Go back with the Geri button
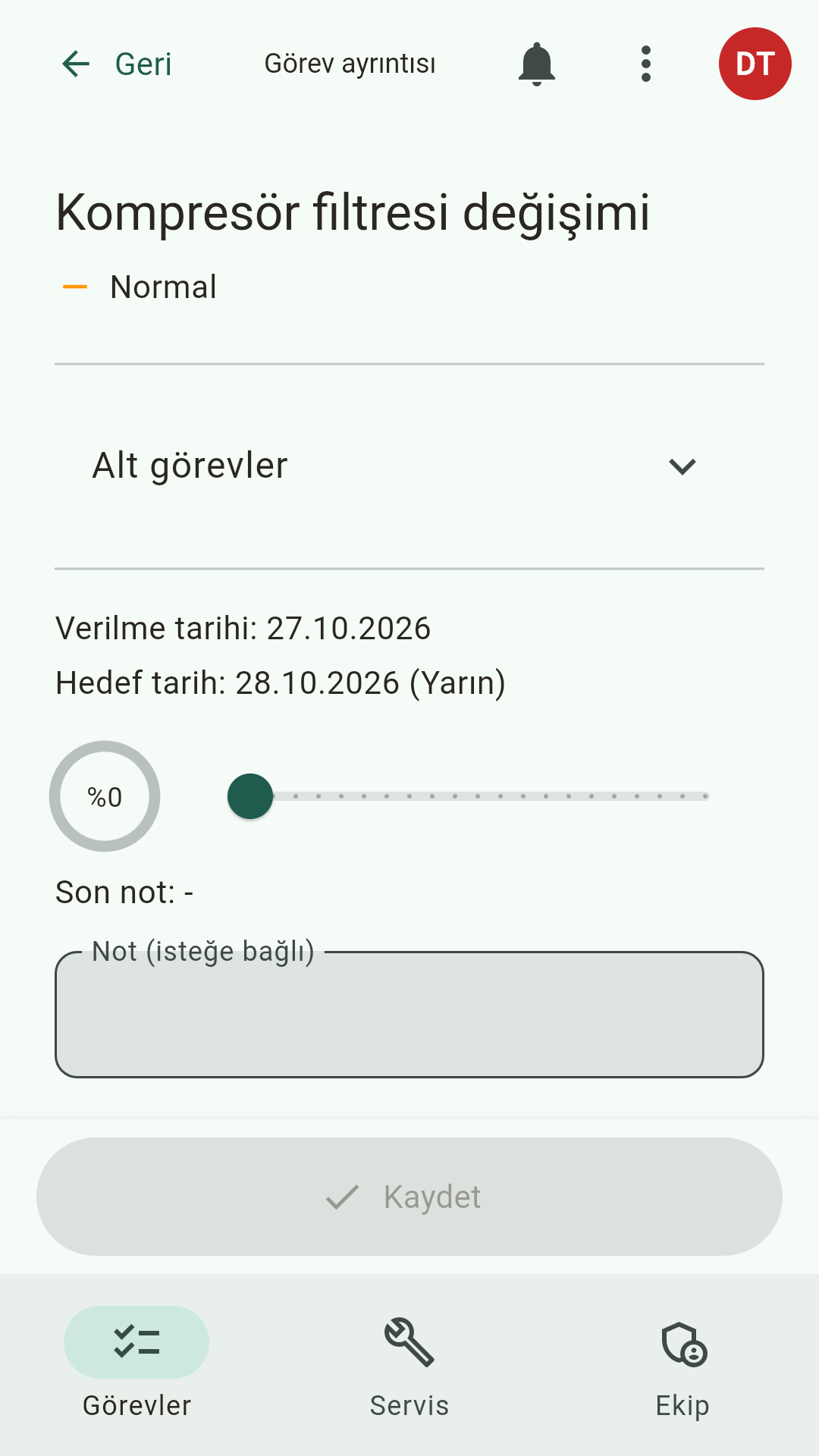The image size is (819, 1456). pos(116,64)
